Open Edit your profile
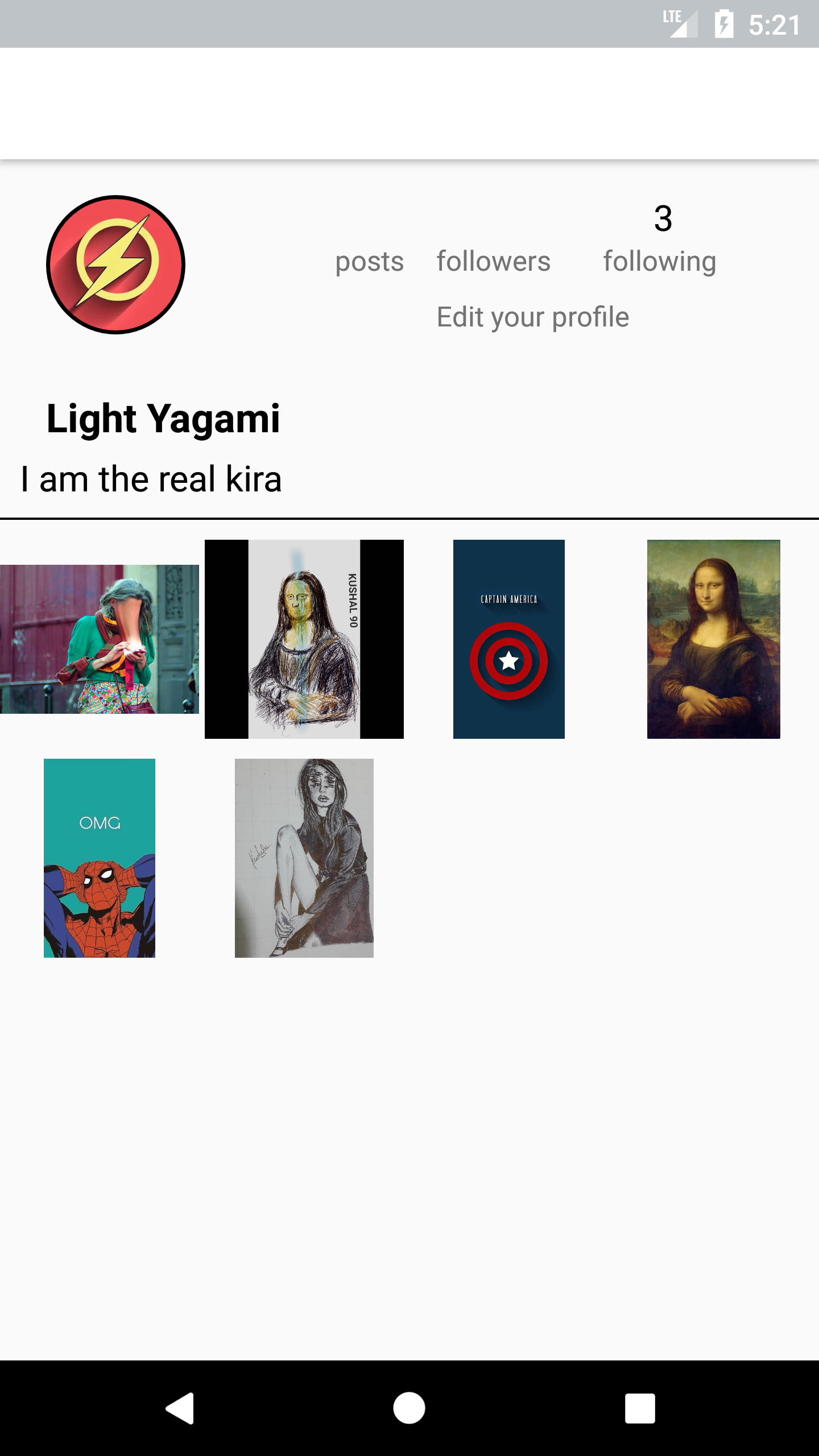 [532, 317]
